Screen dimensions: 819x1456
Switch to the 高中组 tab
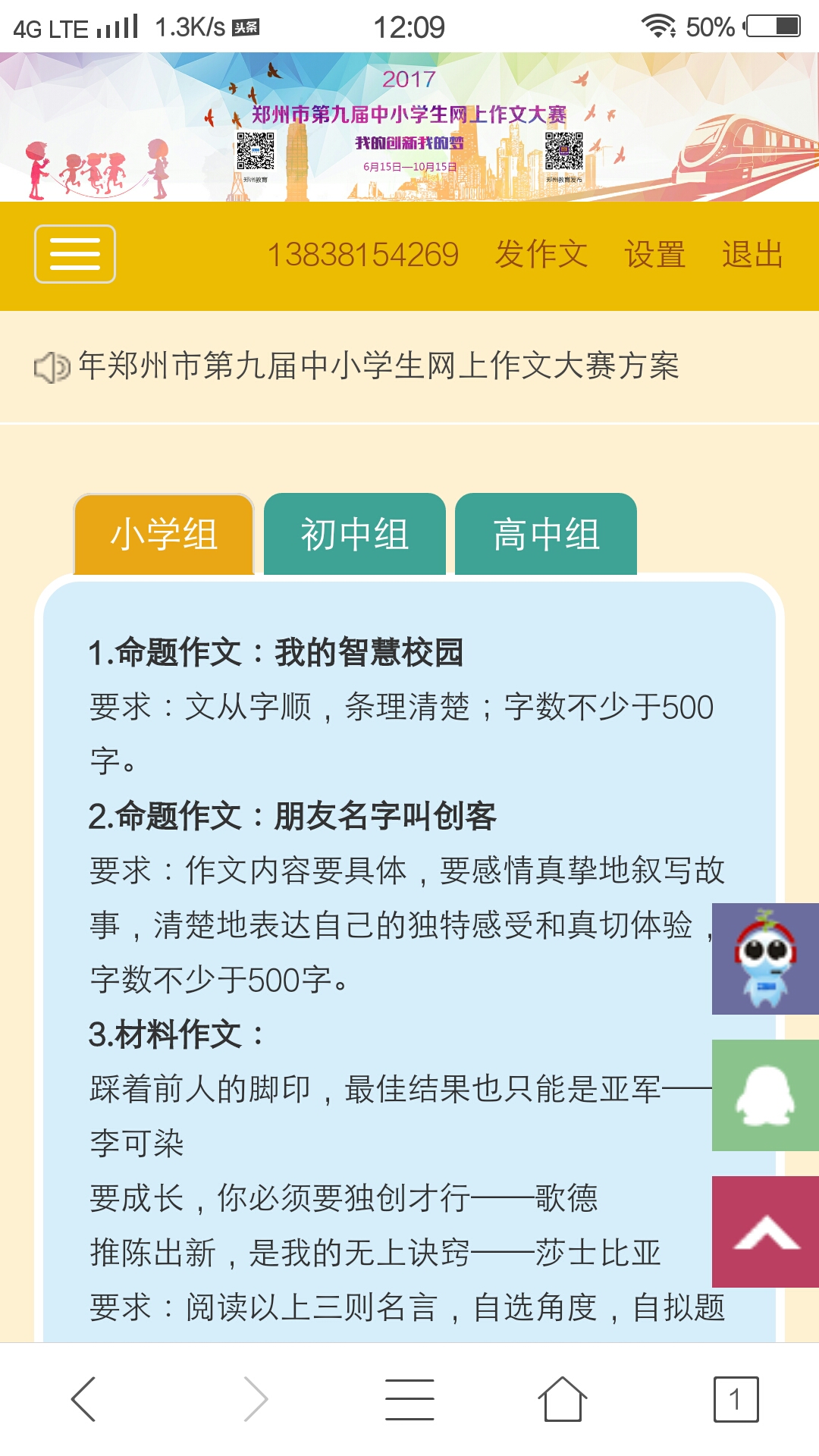pyautogui.click(x=545, y=535)
